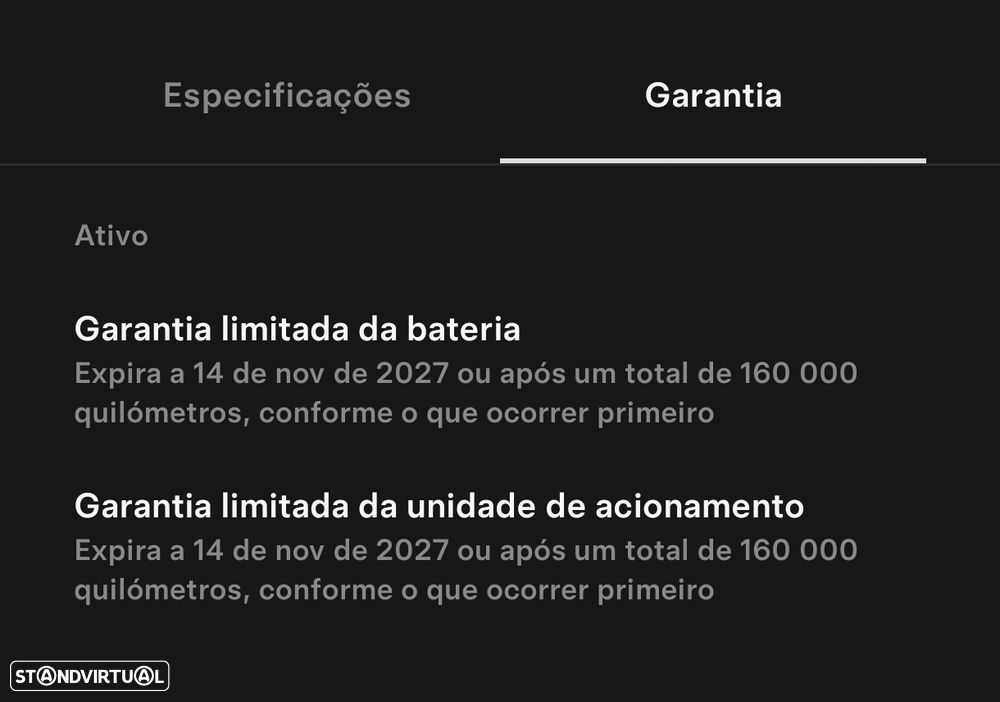The image size is (1000, 702).
Task: Switch to the Especificações tab
Action: pos(287,96)
